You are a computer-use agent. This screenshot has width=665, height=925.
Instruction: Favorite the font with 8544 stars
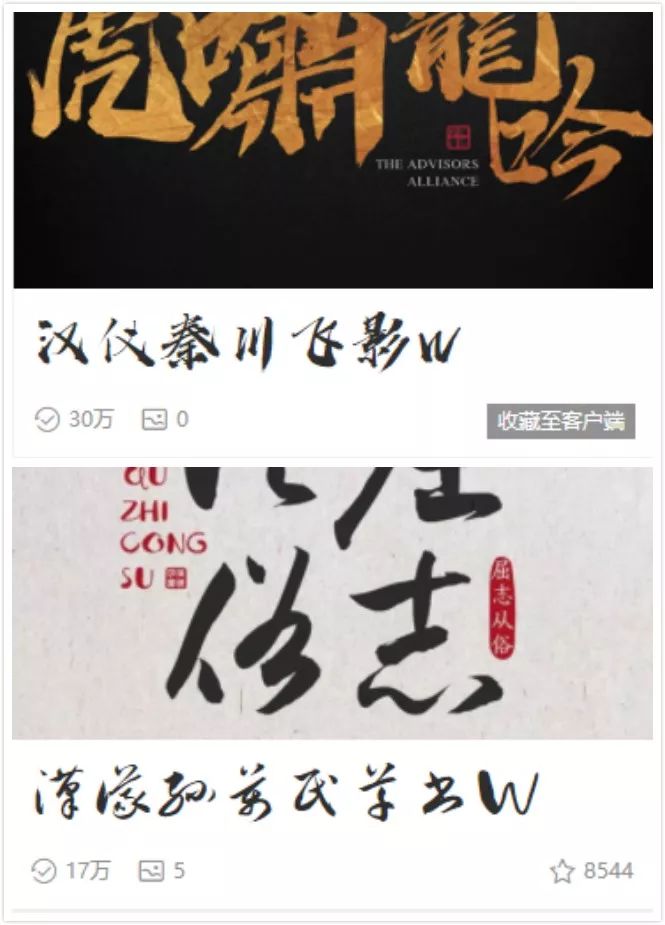point(562,871)
